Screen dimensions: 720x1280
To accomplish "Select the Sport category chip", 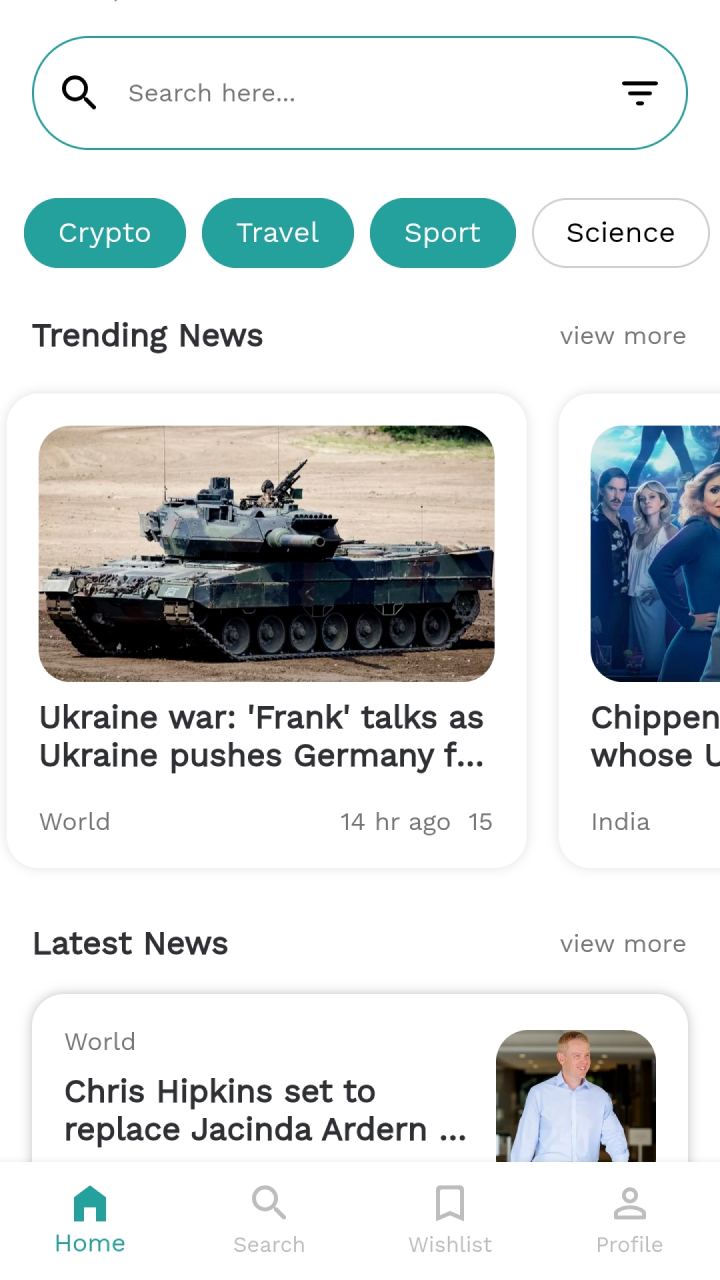I will tap(442, 233).
